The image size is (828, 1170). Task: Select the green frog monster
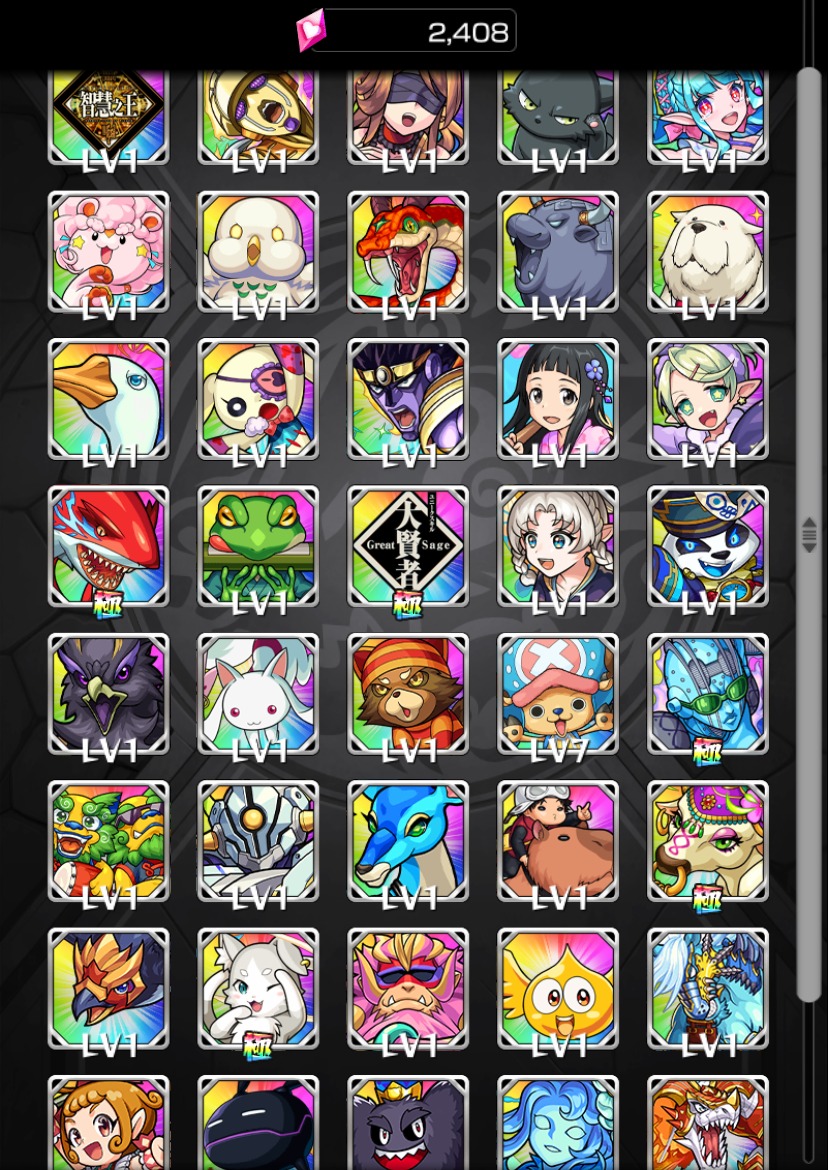(x=258, y=546)
